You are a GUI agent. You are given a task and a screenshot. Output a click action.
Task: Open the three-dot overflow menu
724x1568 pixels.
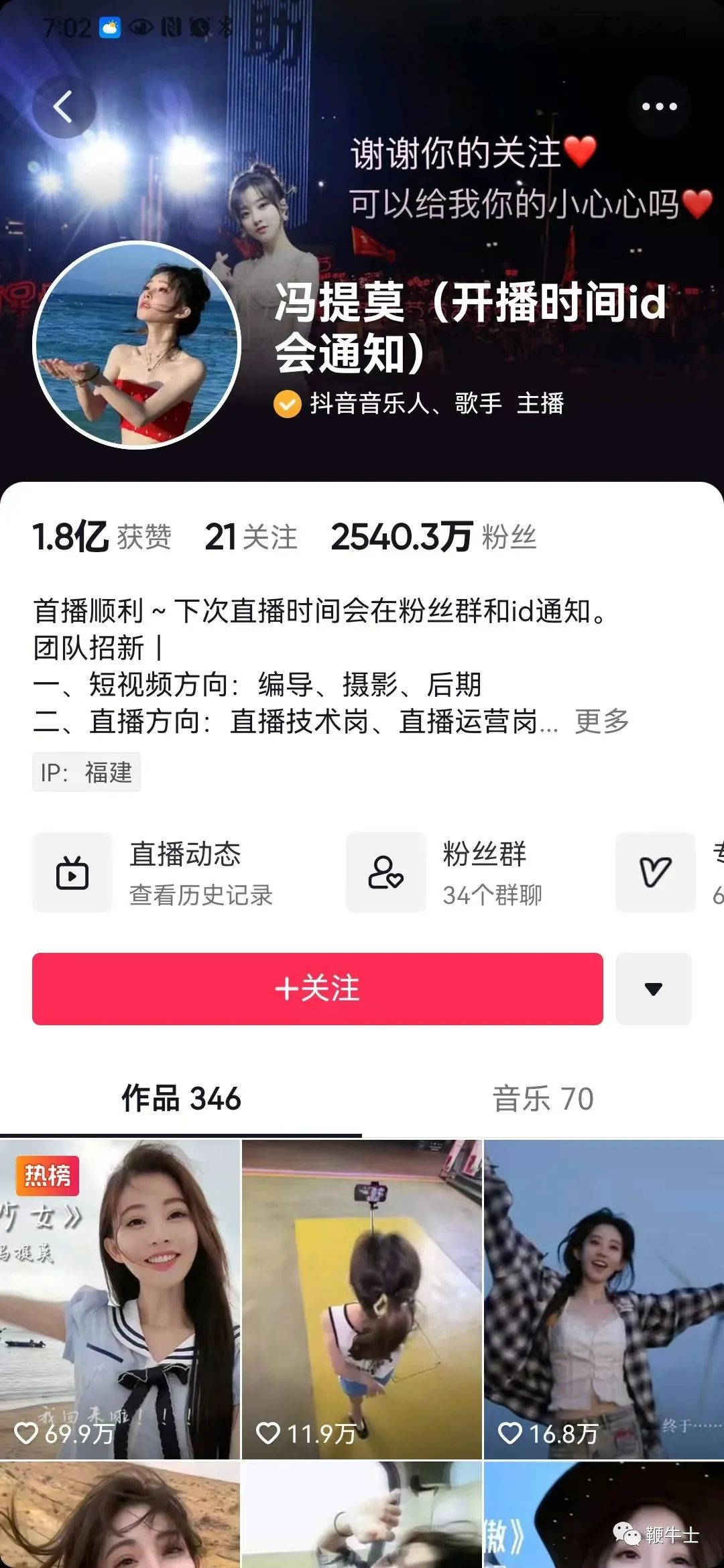pyautogui.click(x=659, y=107)
